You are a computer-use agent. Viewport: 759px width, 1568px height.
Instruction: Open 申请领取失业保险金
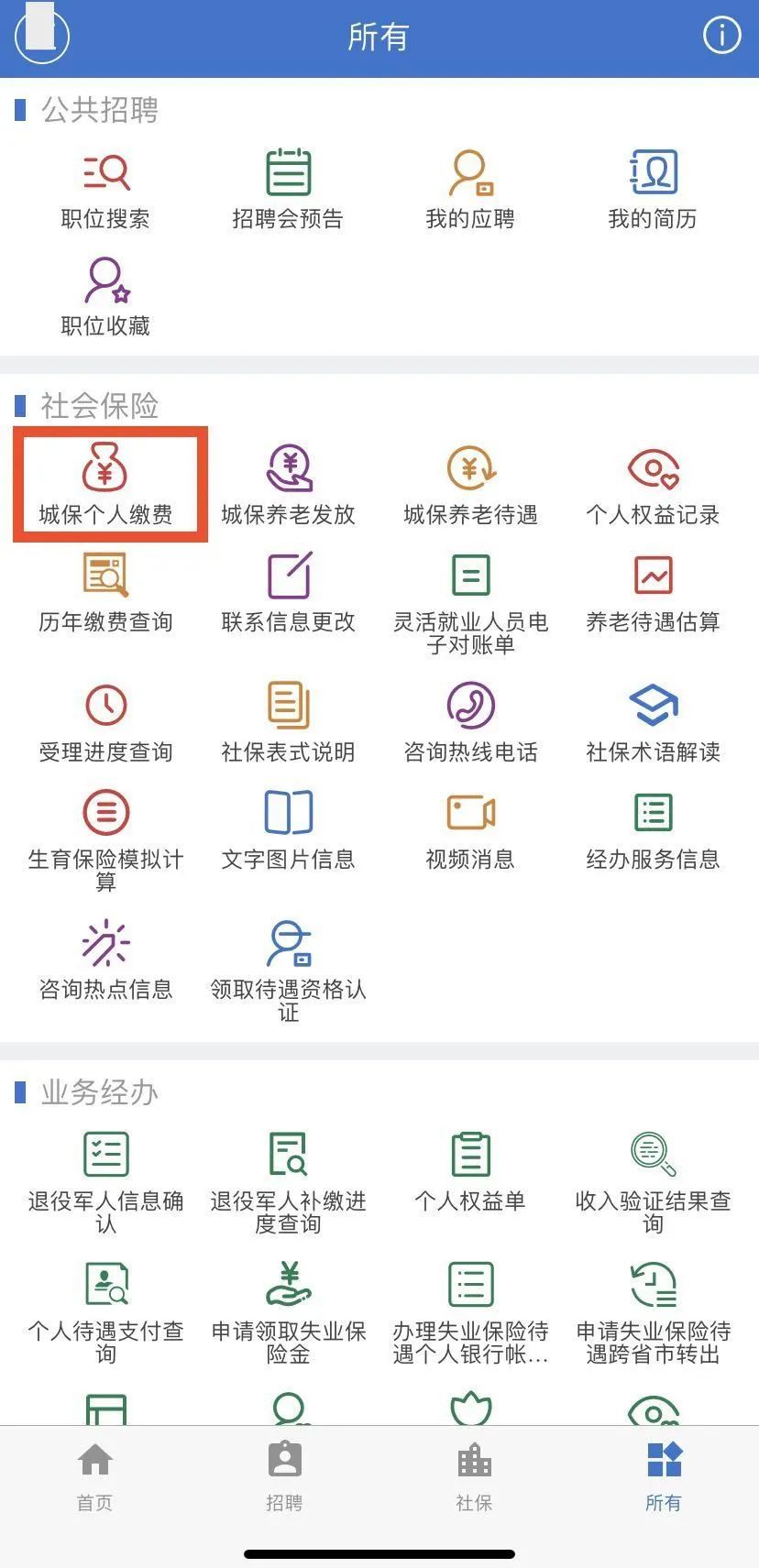pyautogui.click(x=288, y=1311)
